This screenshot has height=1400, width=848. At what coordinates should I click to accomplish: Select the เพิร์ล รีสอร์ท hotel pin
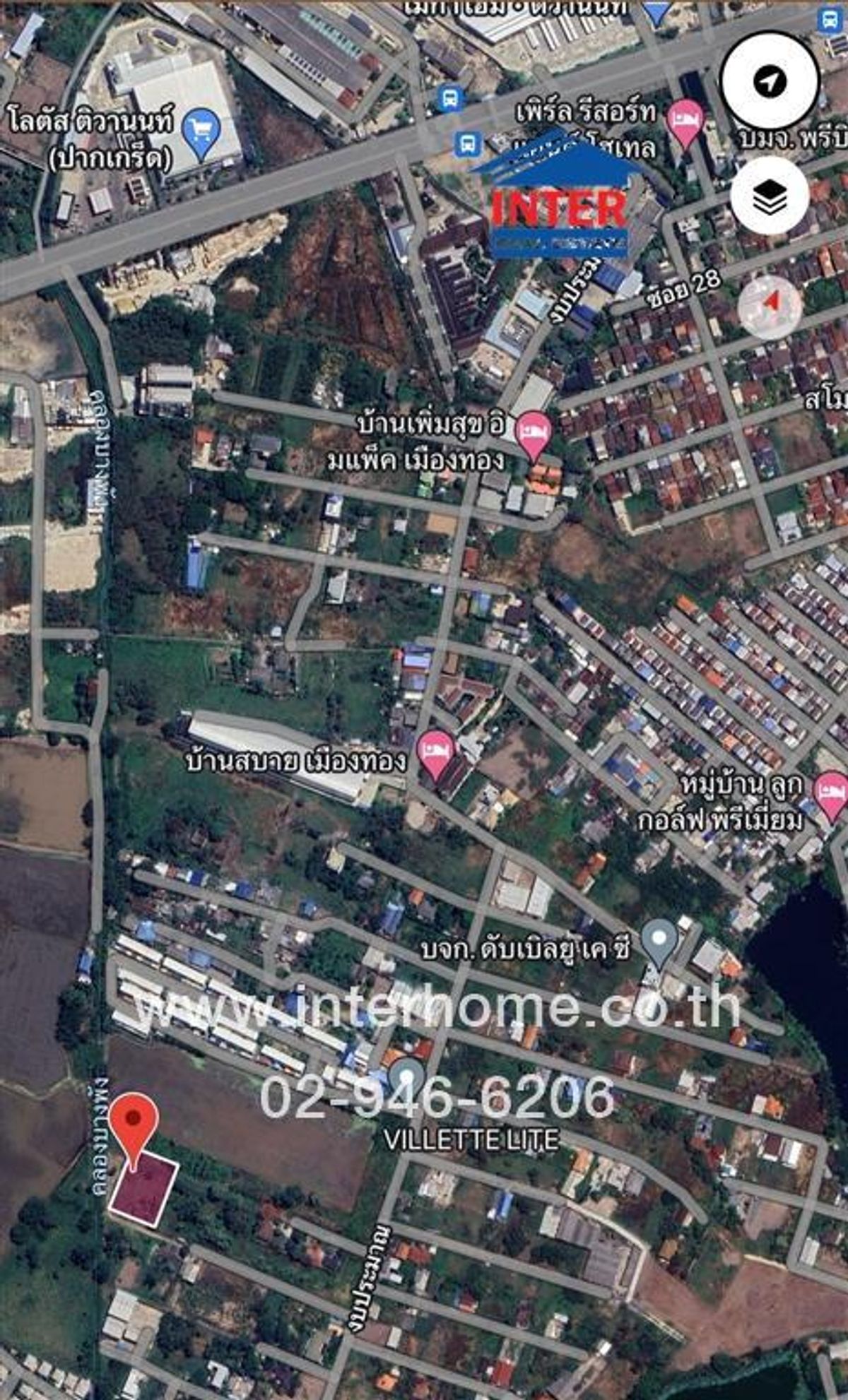(x=685, y=123)
